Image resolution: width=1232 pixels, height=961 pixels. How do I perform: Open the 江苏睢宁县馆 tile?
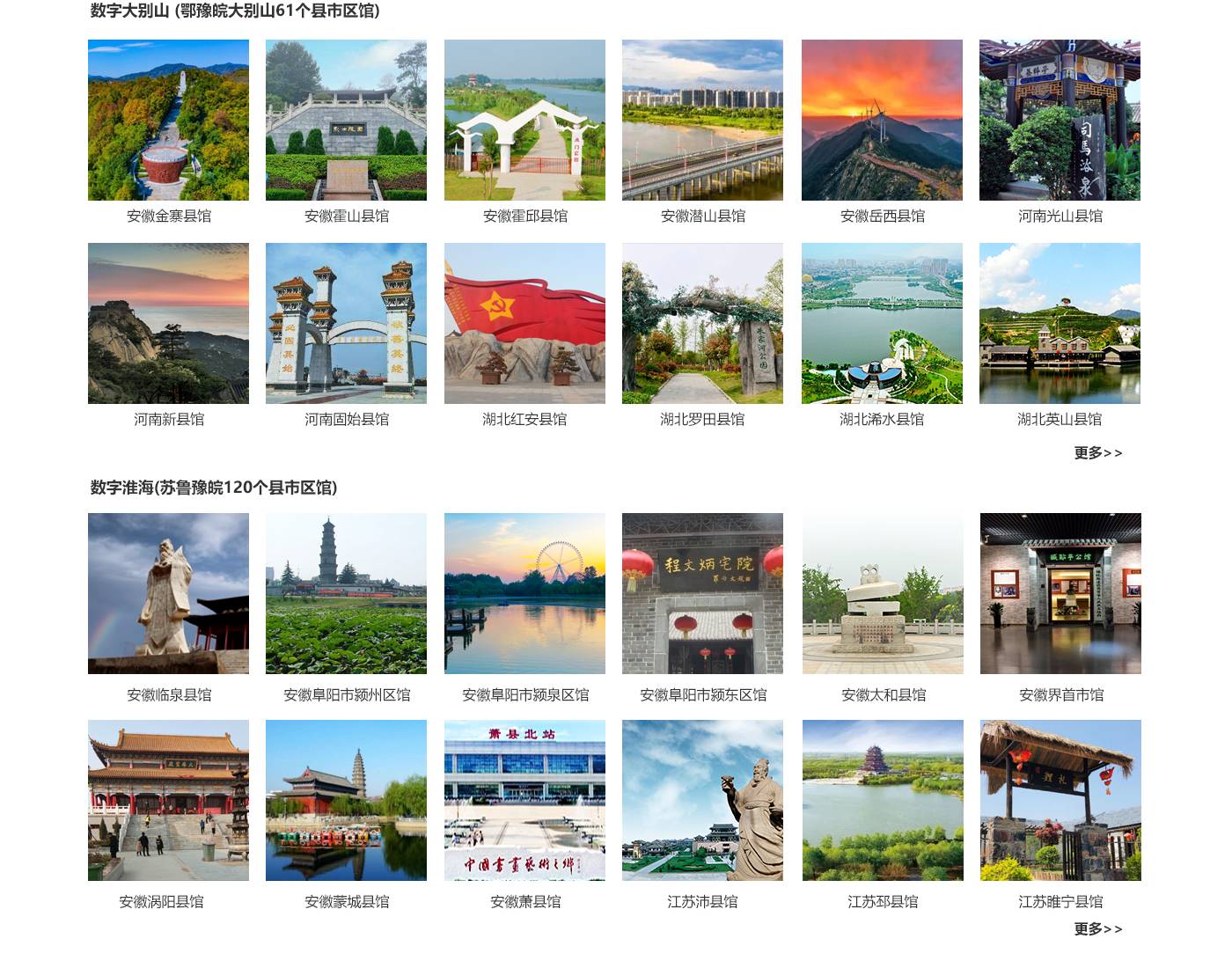pyautogui.click(x=1060, y=801)
